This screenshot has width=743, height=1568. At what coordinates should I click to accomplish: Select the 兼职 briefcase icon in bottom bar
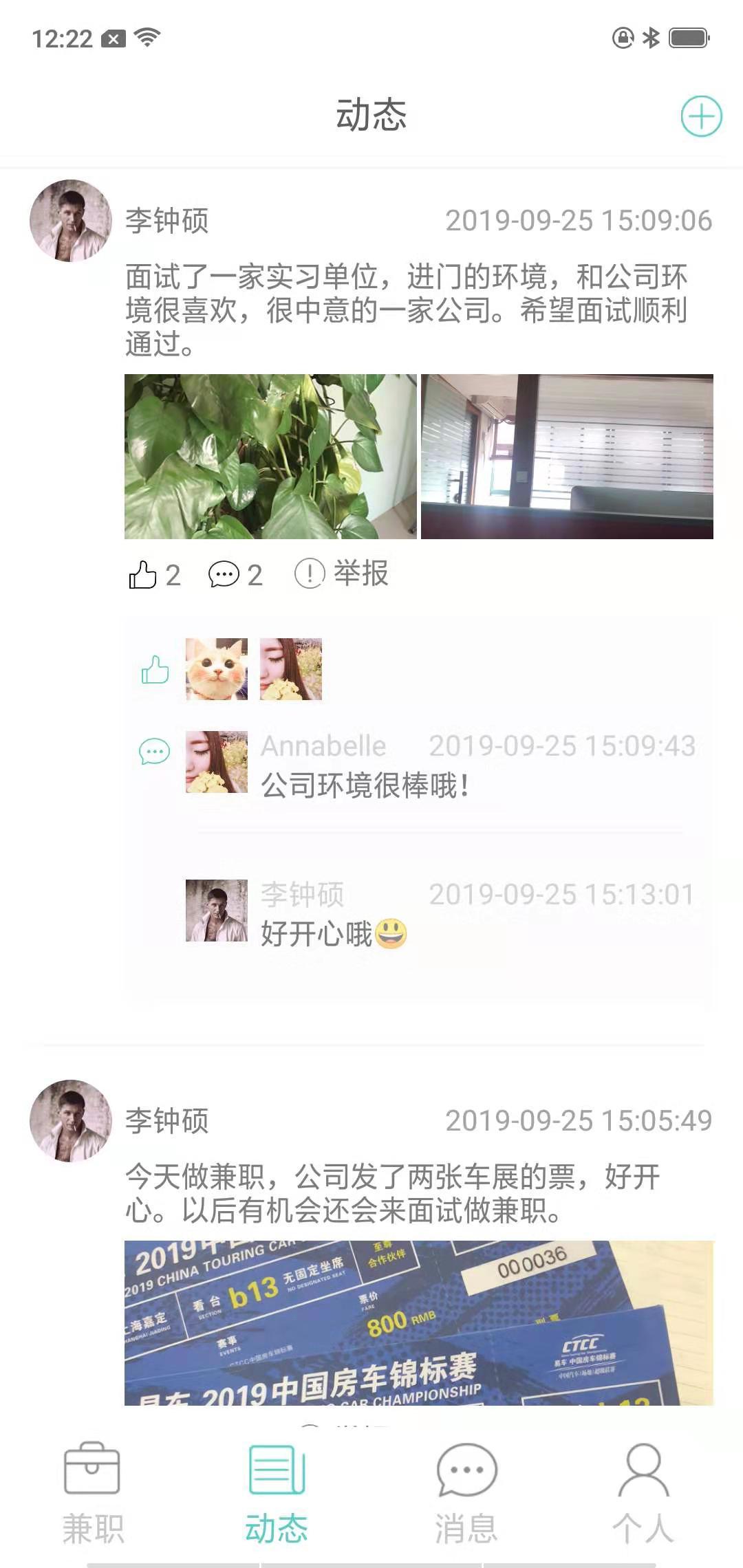coord(93,1466)
